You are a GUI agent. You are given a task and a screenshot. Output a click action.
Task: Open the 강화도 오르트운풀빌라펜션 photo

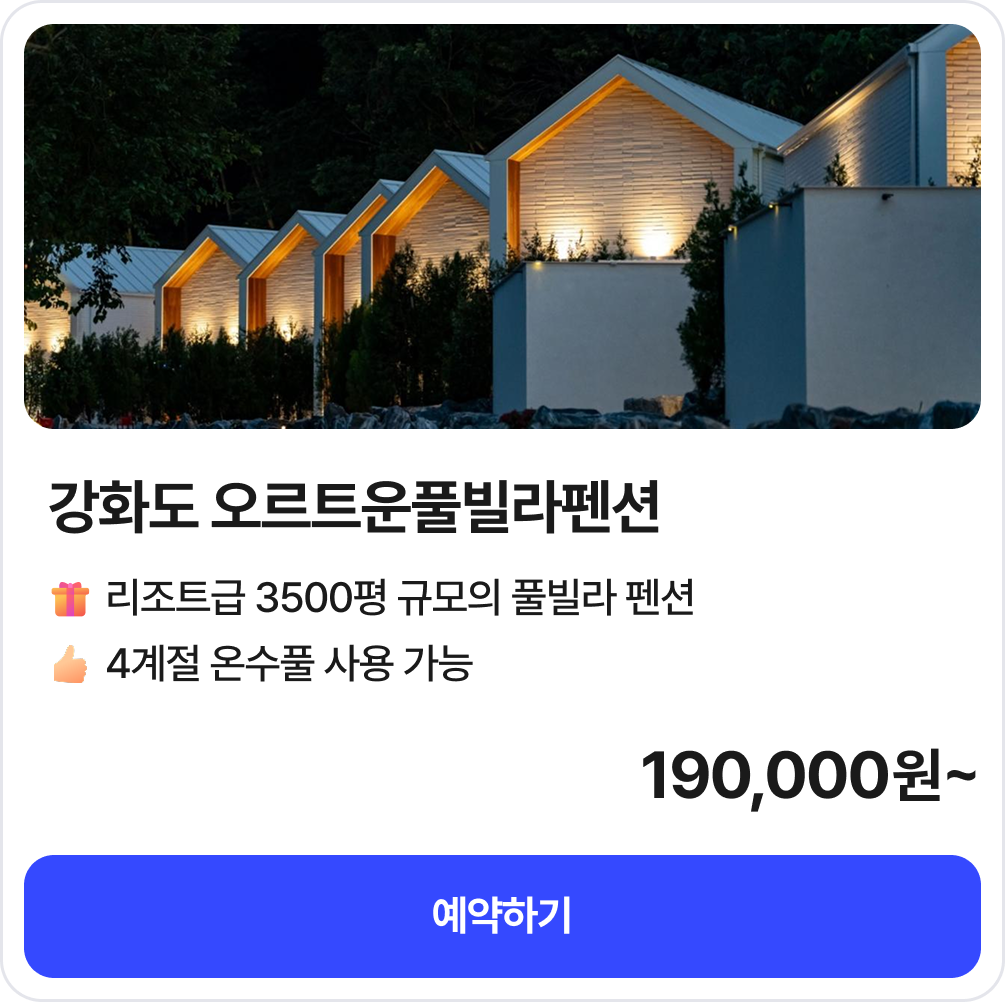[502, 227]
